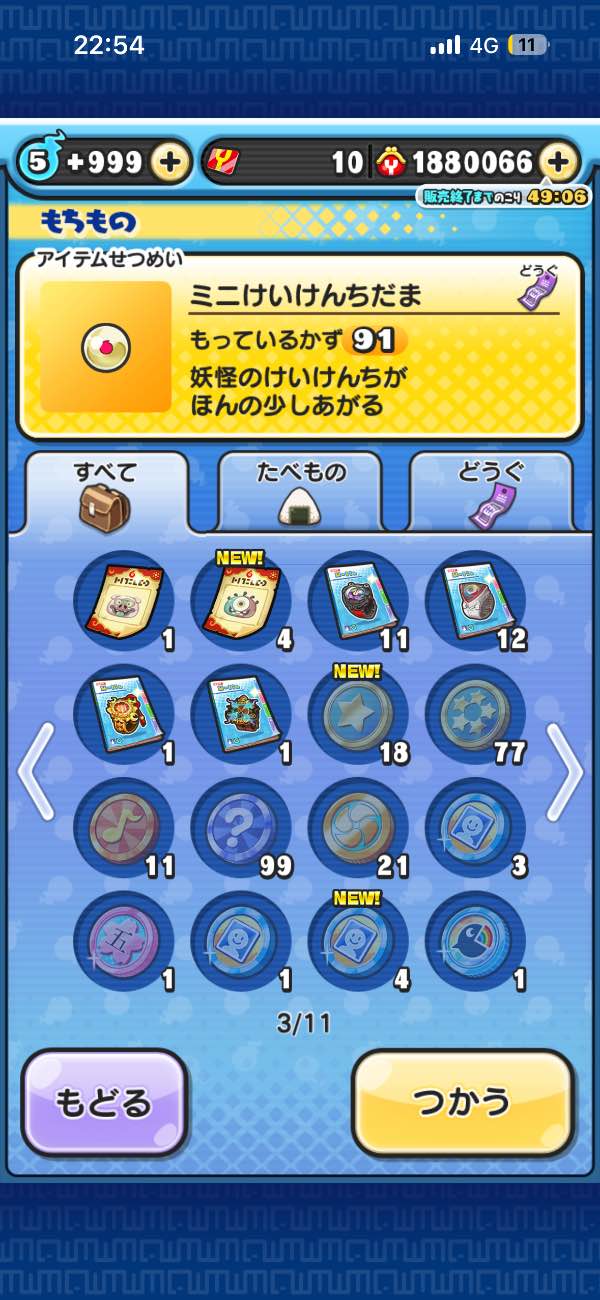Select the question mark coin with 99

(x=241, y=828)
